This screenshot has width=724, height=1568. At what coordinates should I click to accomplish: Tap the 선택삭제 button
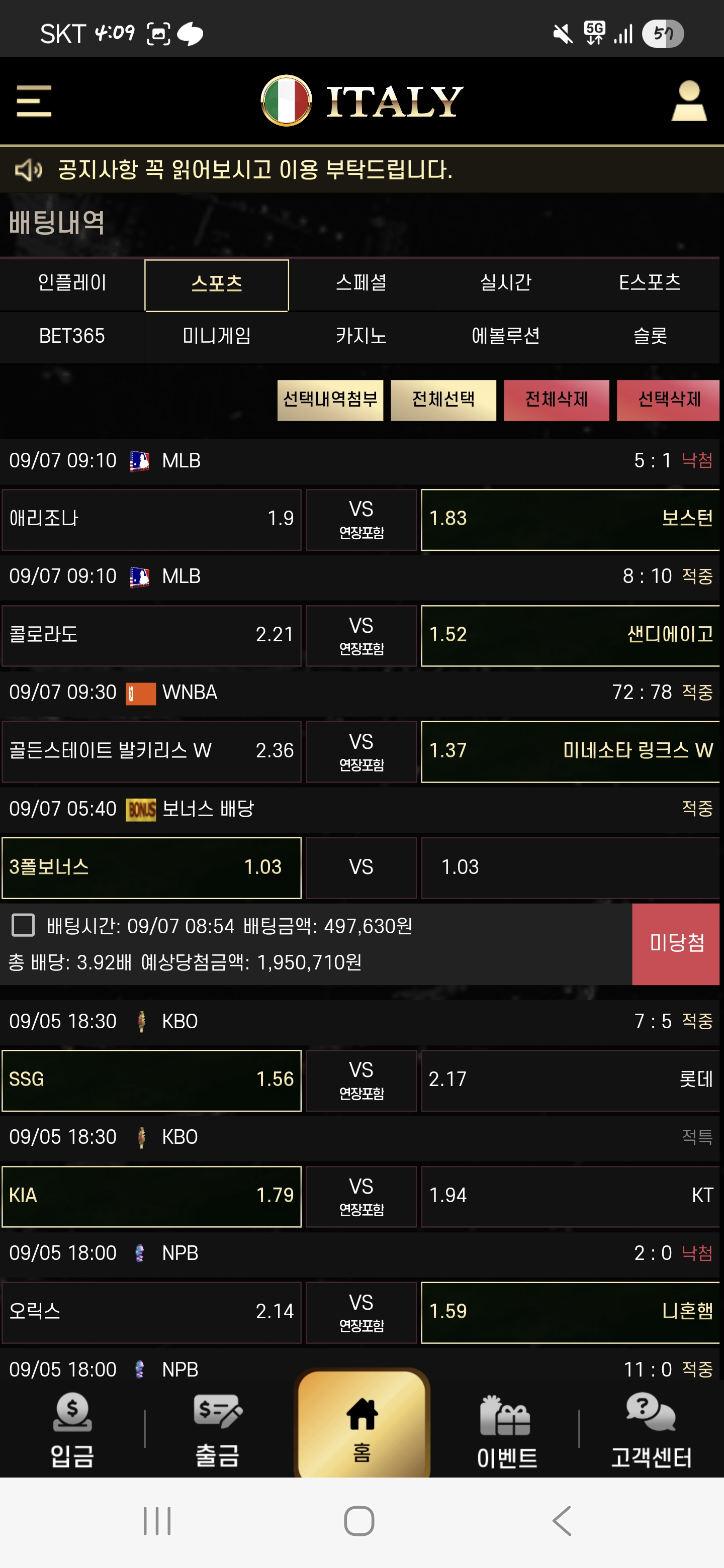pyautogui.click(x=669, y=400)
